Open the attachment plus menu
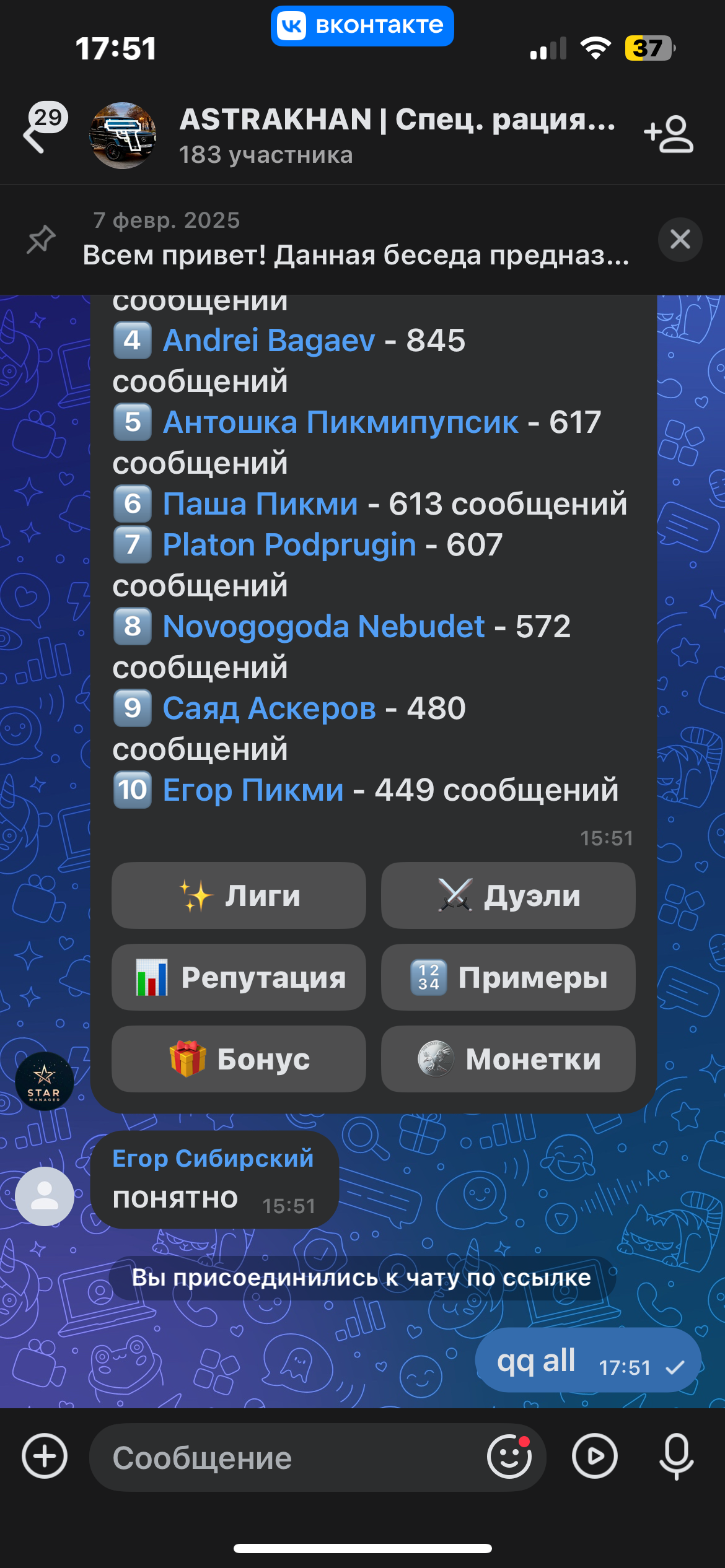The width and height of the screenshot is (725, 1568). pos(45,1457)
